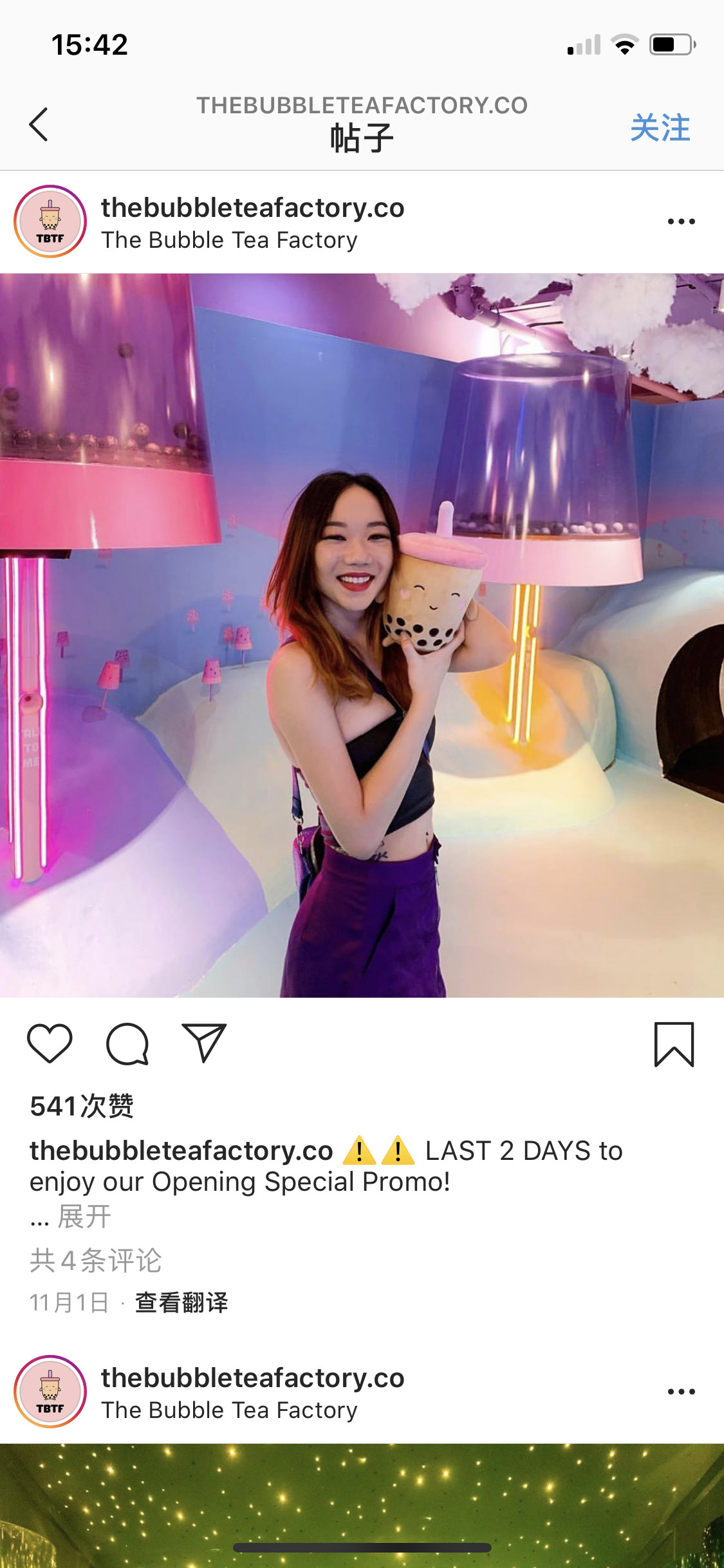
Task: Tap the 关注 follow button
Action: coord(660,127)
